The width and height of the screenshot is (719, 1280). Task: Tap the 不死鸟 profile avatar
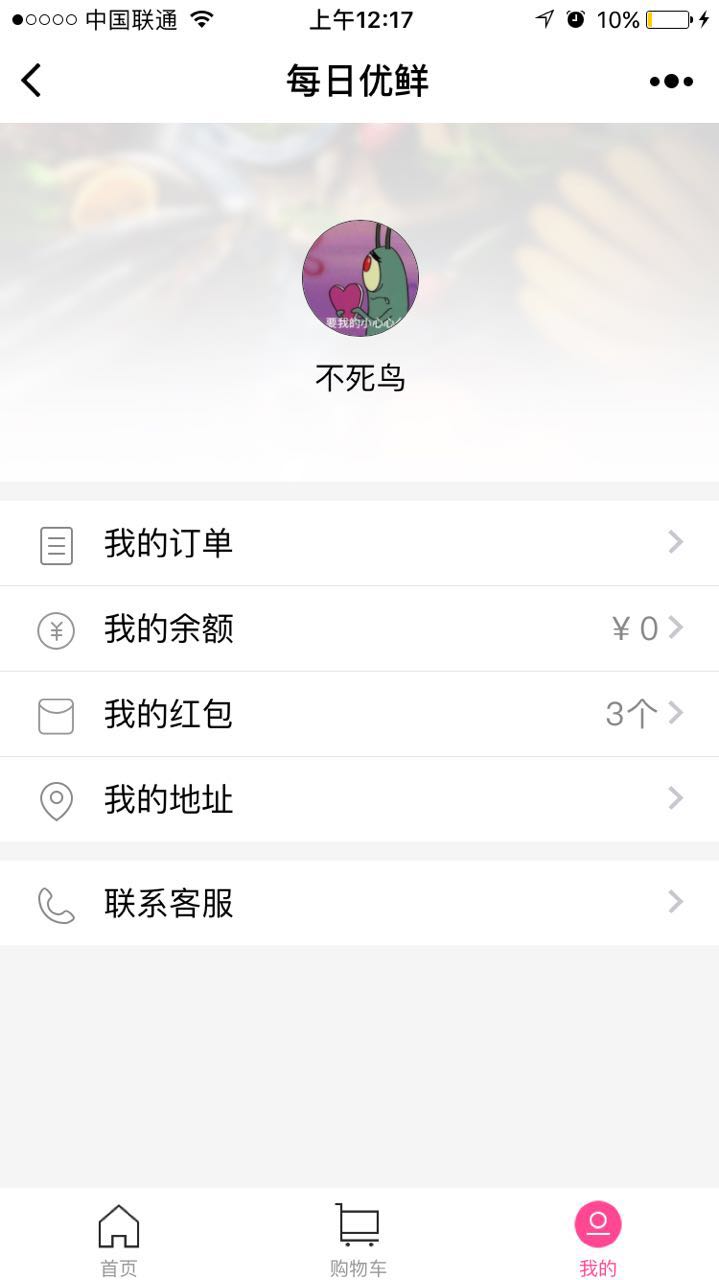click(360, 278)
